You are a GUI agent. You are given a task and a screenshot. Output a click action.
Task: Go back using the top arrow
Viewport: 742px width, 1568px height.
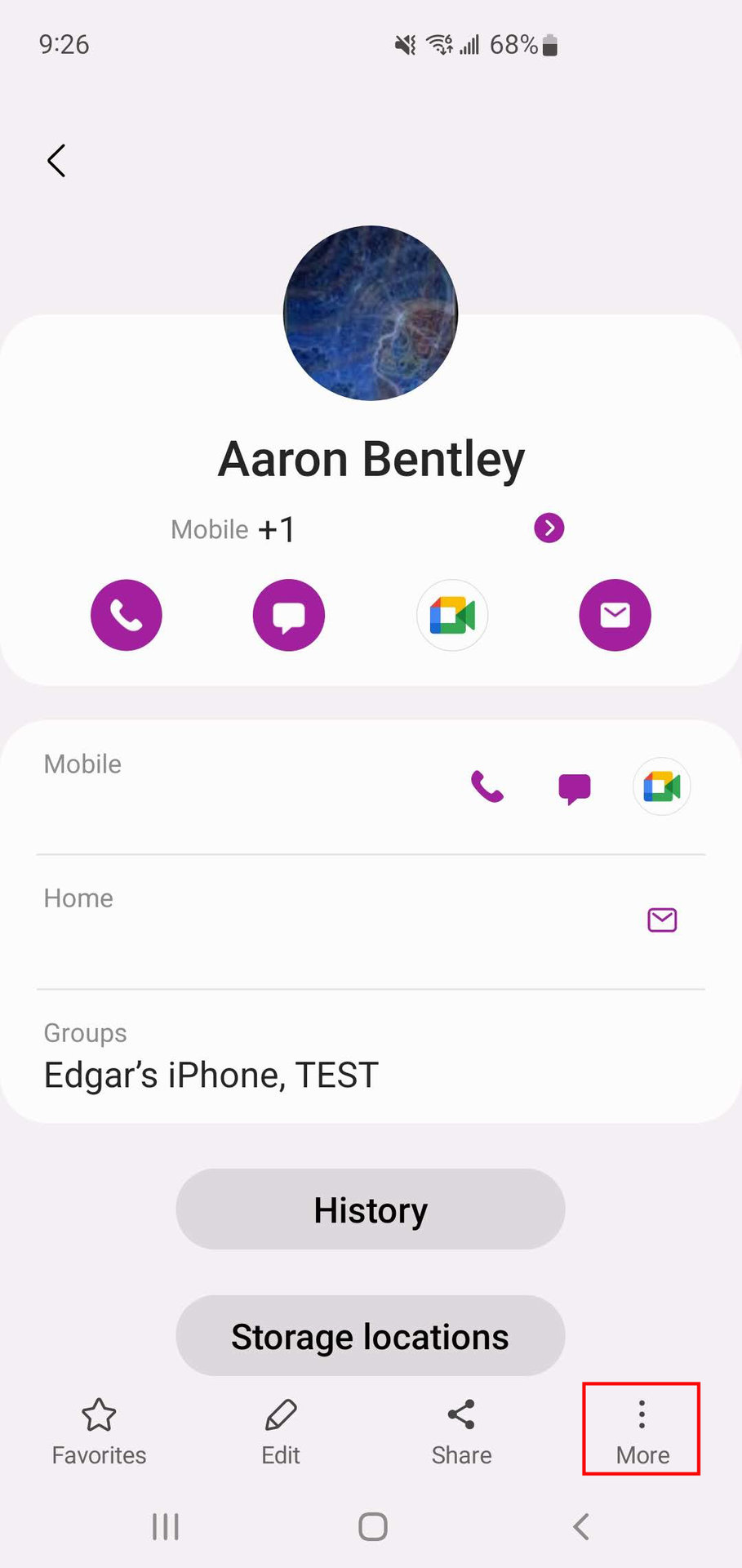coord(56,161)
